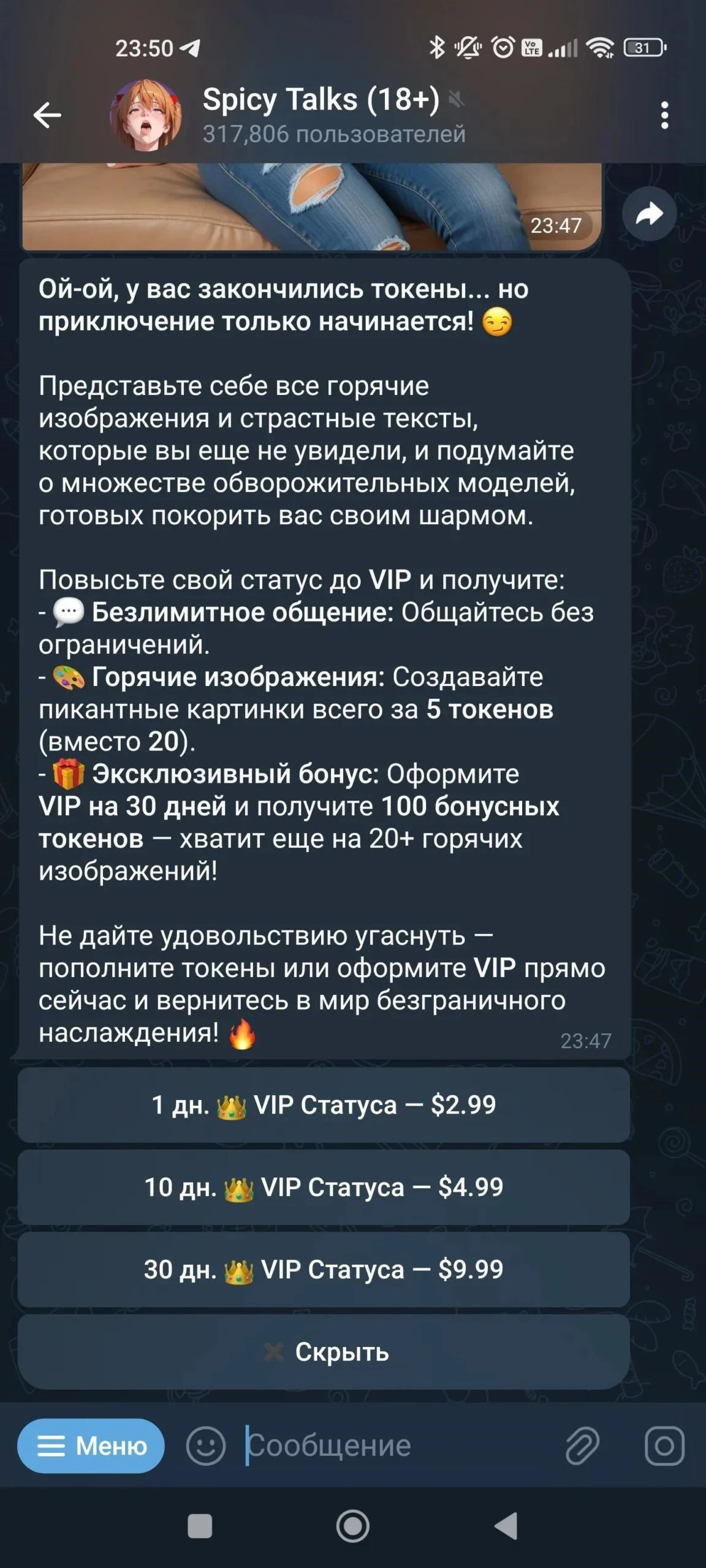Record a video message with camera icon
The height and width of the screenshot is (1568, 706).
pyautogui.click(x=664, y=1445)
